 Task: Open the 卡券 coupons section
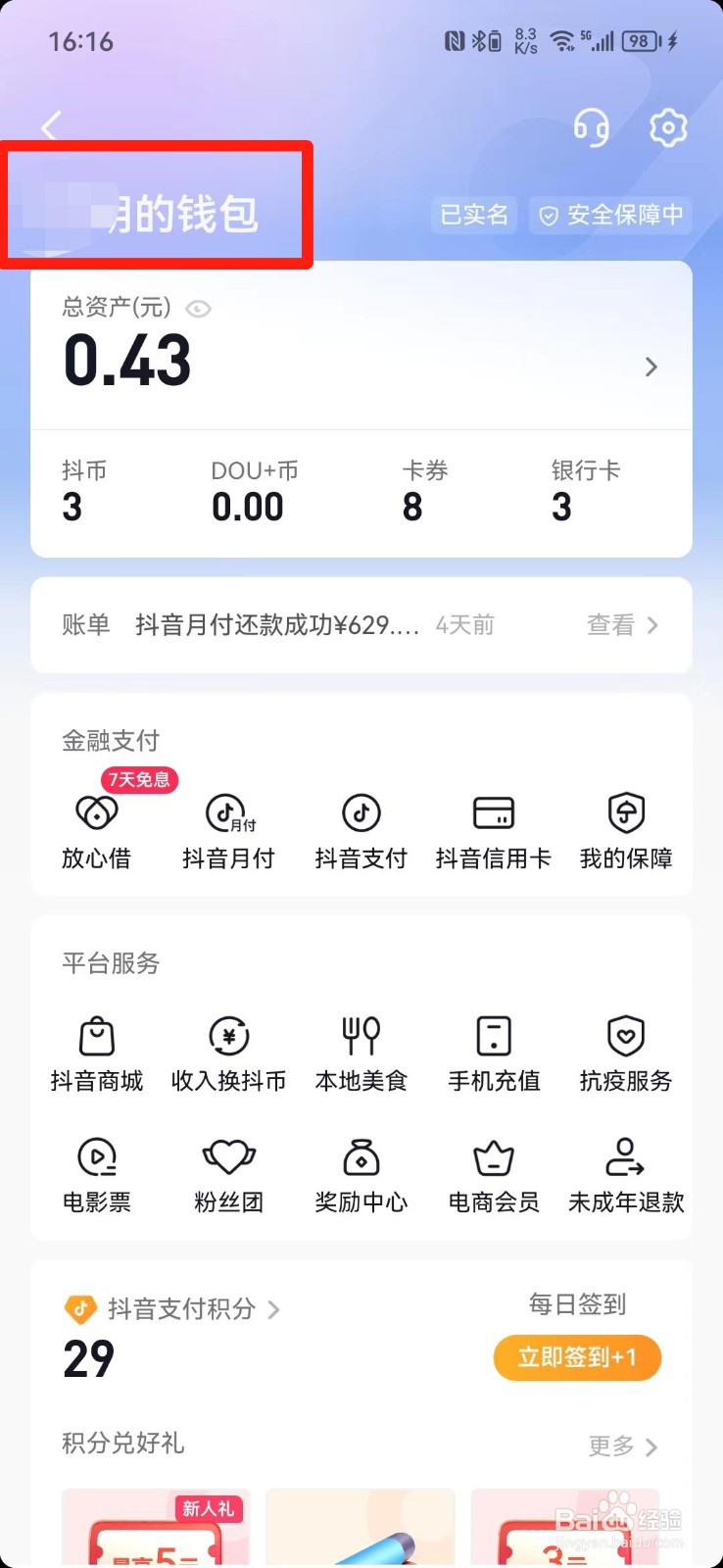coord(424,491)
